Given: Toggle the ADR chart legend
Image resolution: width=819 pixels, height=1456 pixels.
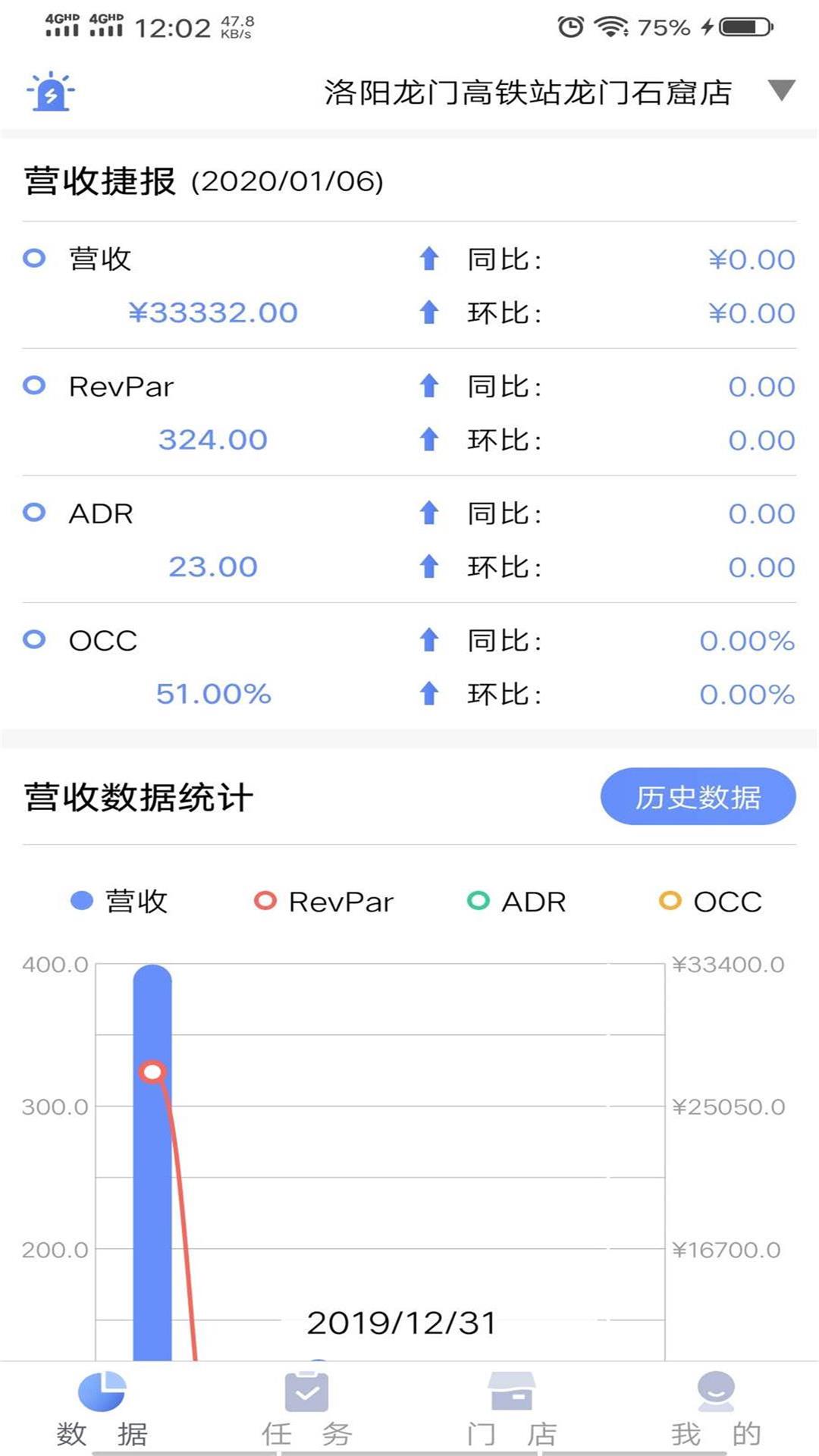Looking at the screenshot, I should coord(517,901).
